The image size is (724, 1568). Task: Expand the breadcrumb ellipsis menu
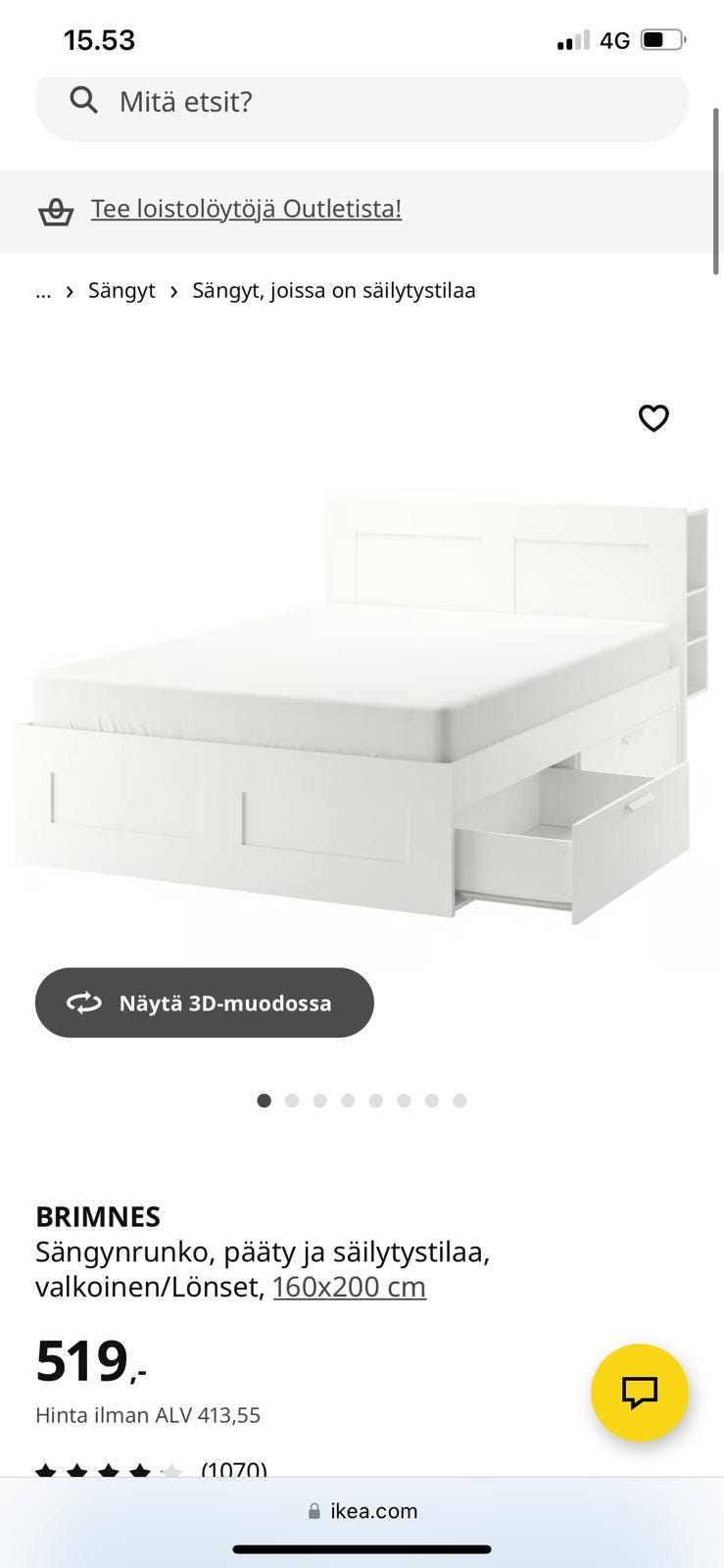[42, 290]
